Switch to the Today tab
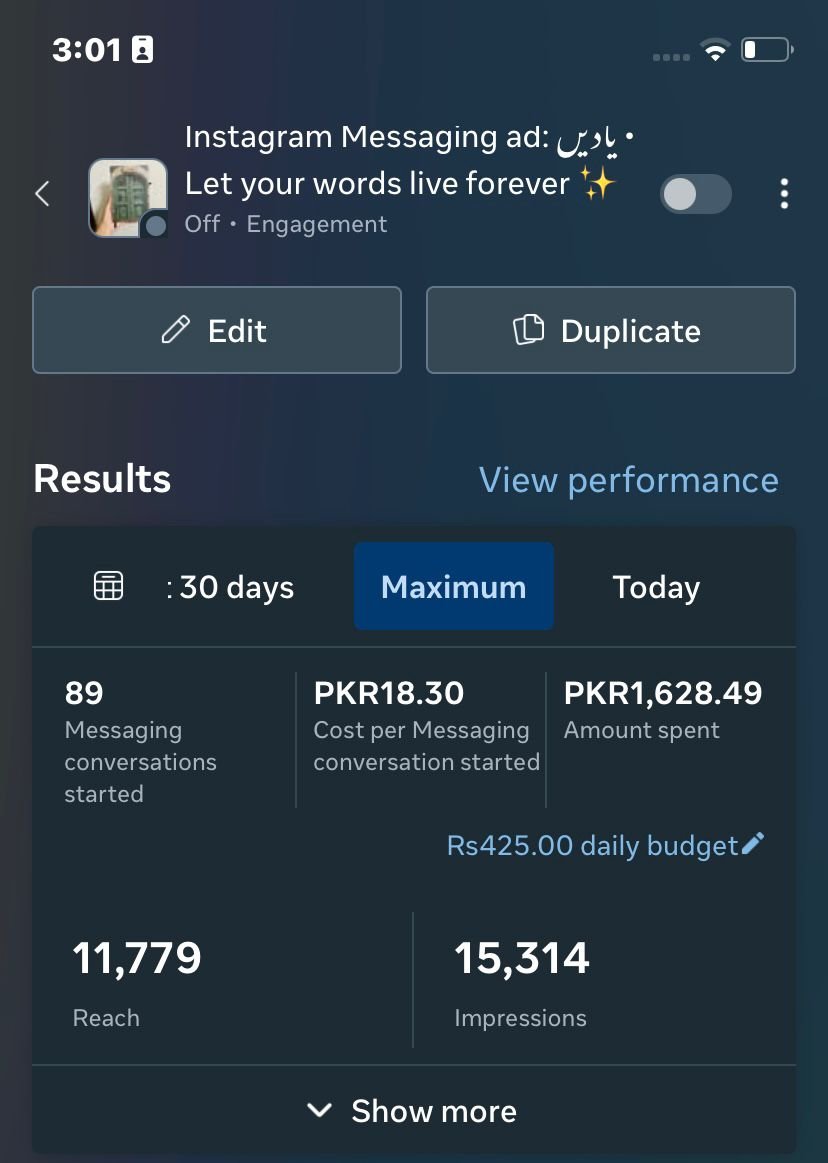The width and height of the screenshot is (828, 1163). coord(656,587)
